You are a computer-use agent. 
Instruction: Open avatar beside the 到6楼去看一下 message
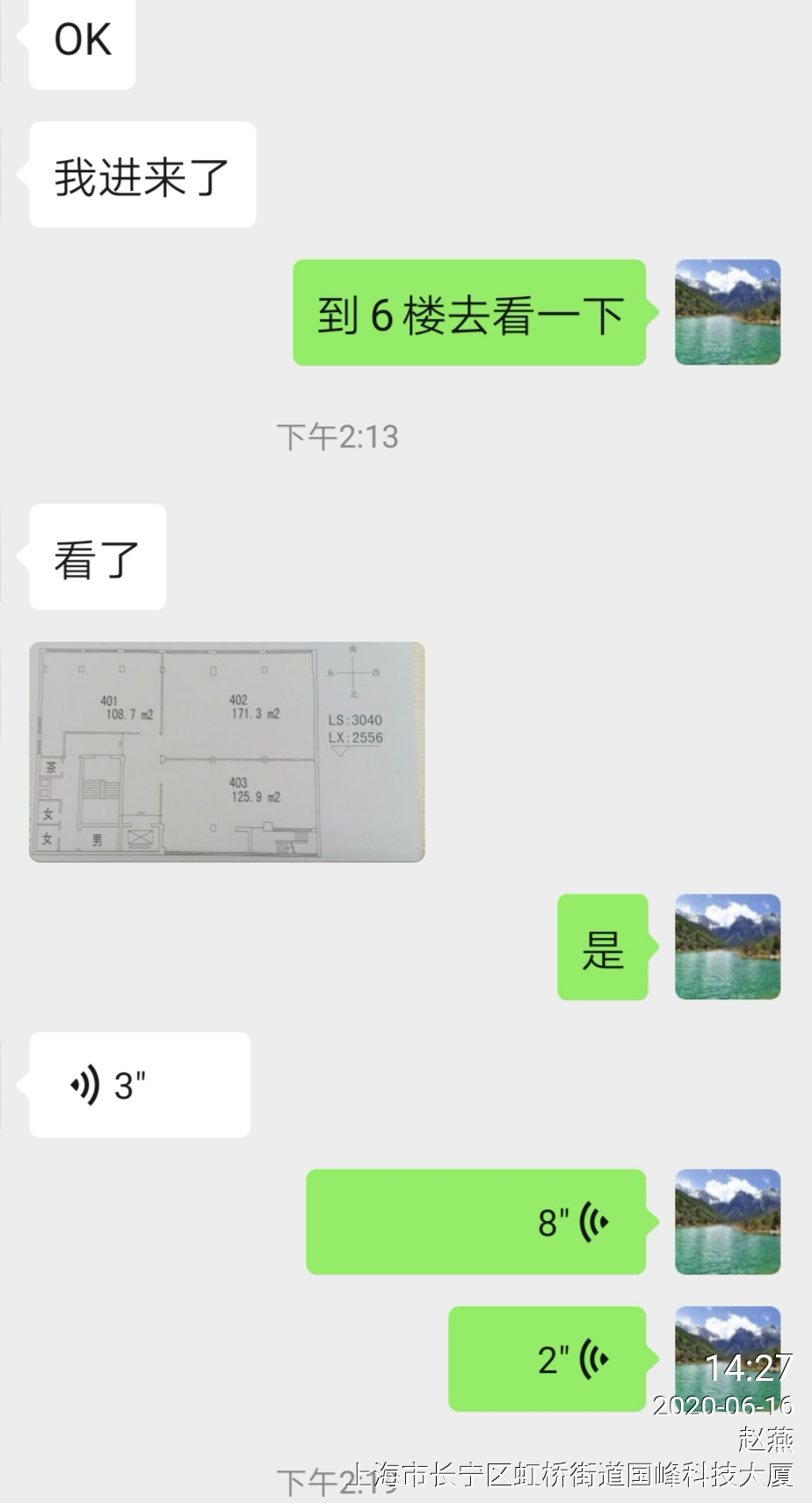click(727, 312)
